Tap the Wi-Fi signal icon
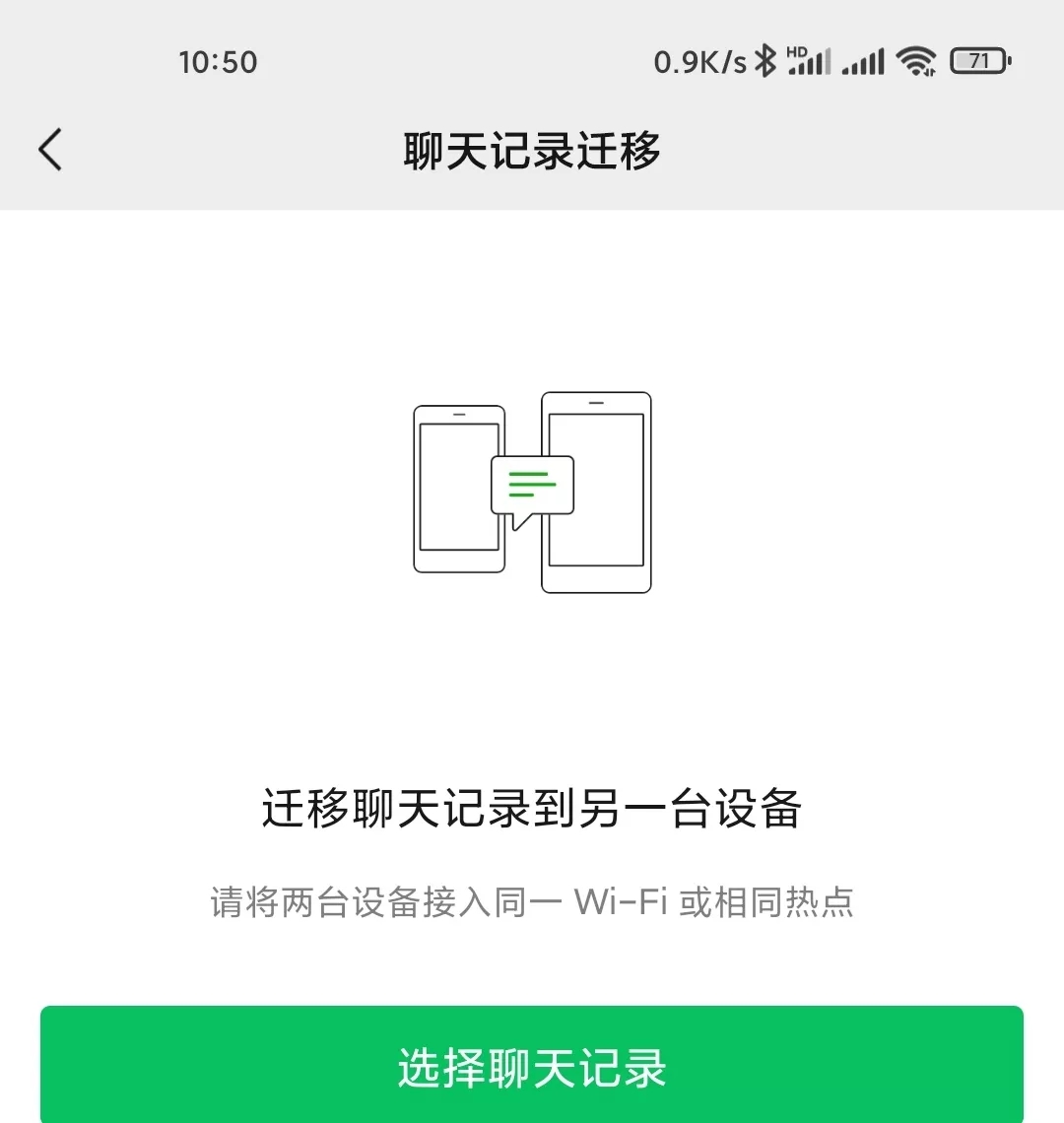Image resolution: width=1064 pixels, height=1123 pixels. (x=916, y=61)
